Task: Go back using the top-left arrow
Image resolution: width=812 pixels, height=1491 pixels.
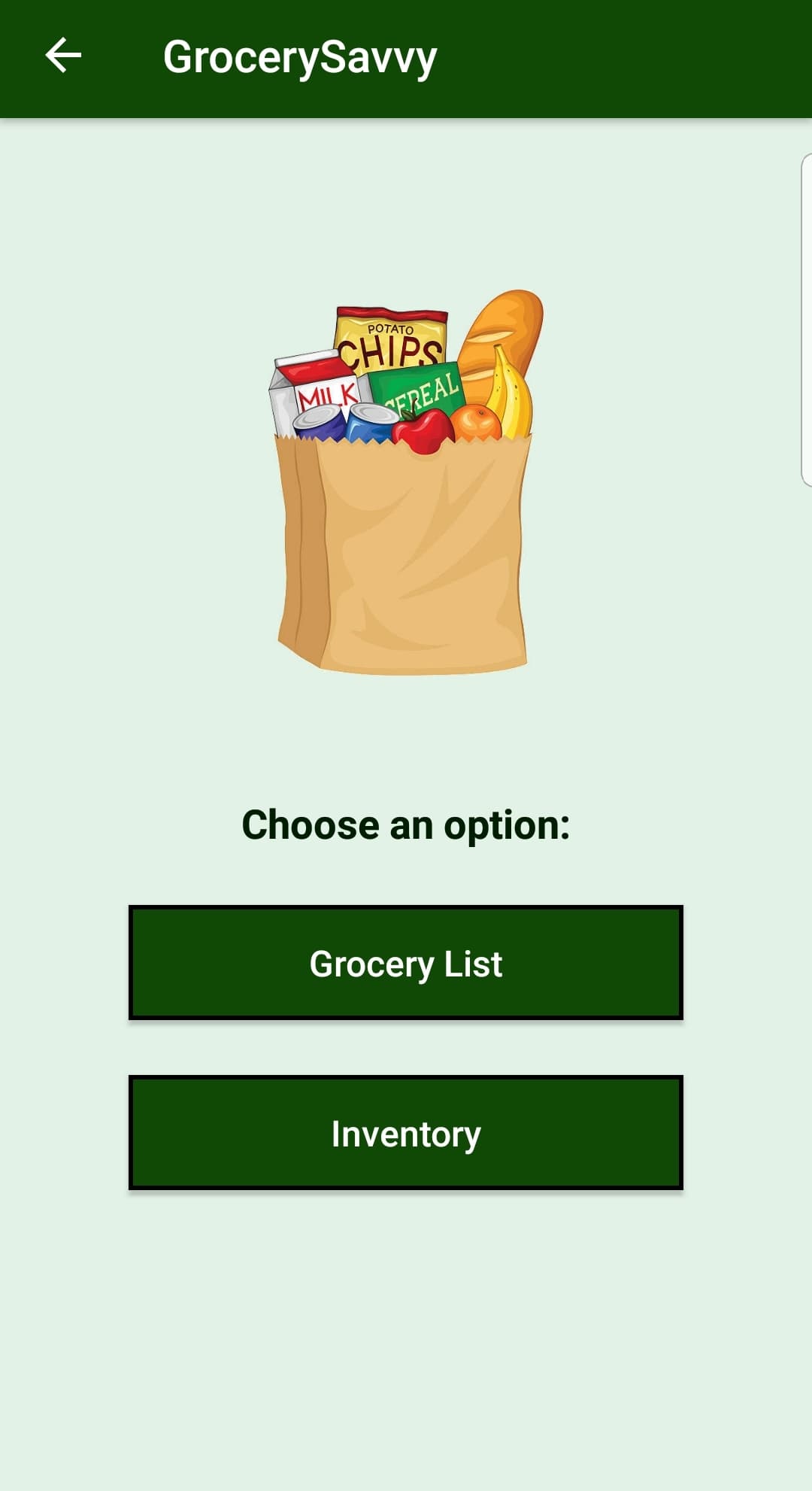Action: [x=63, y=56]
